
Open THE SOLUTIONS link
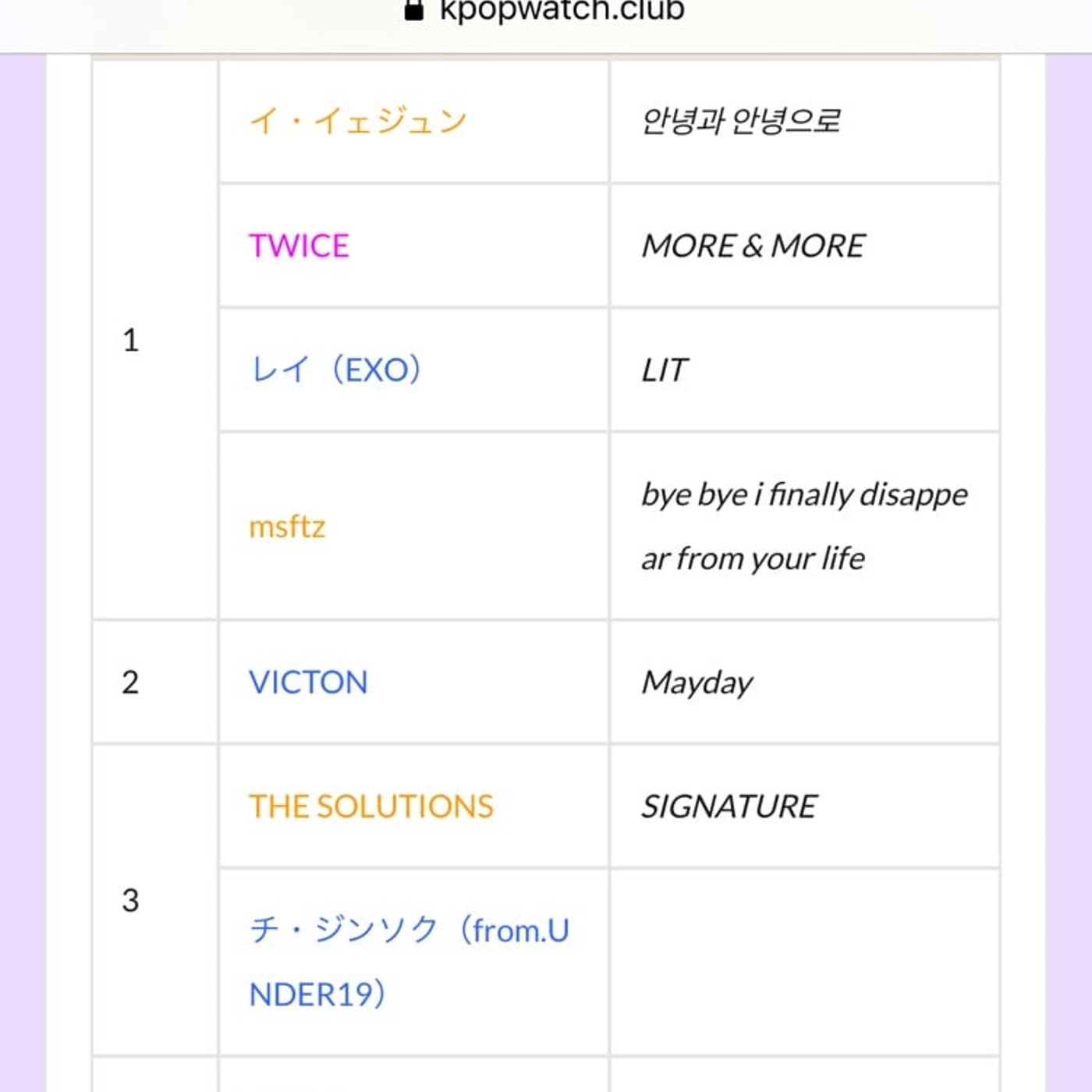[371, 807]
